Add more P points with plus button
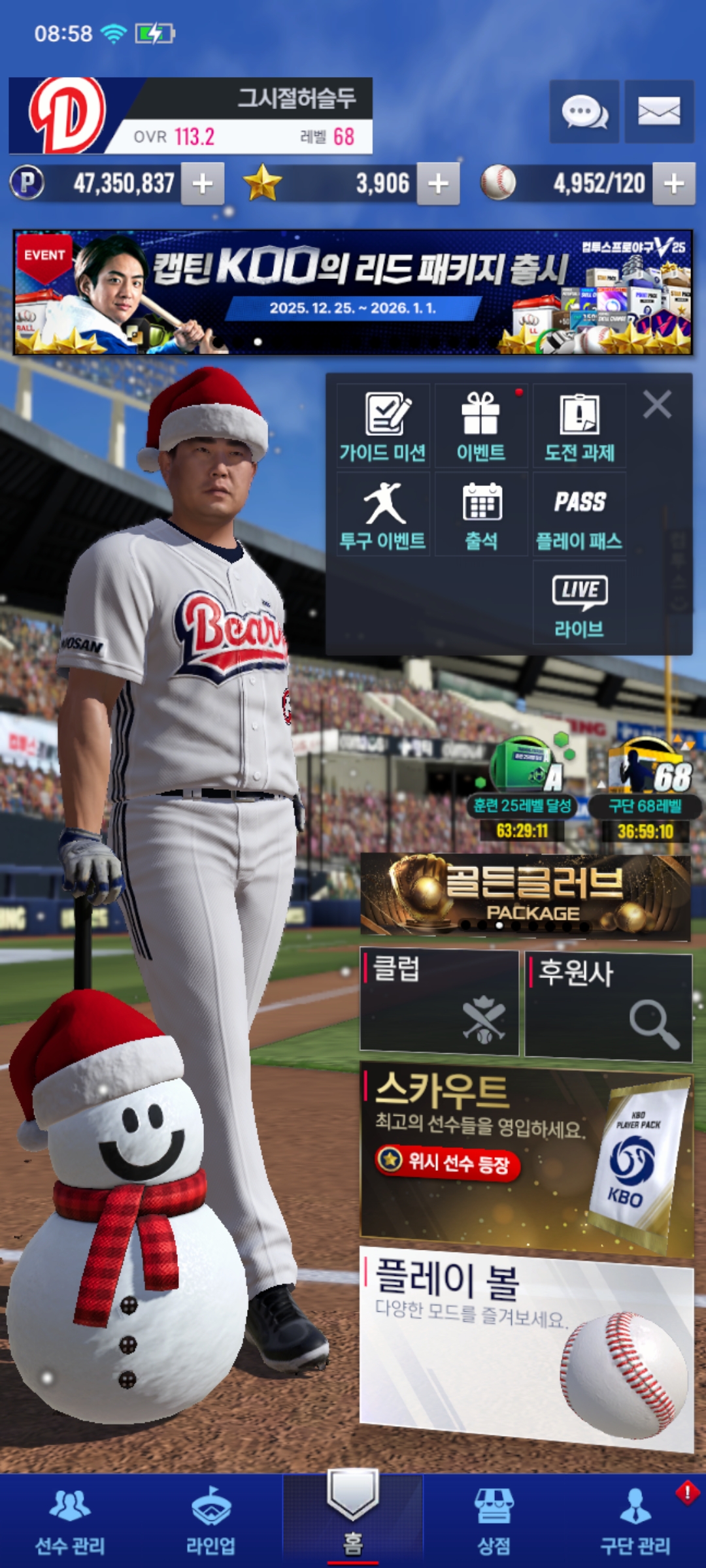The image size is (706, 1568). 203,184
